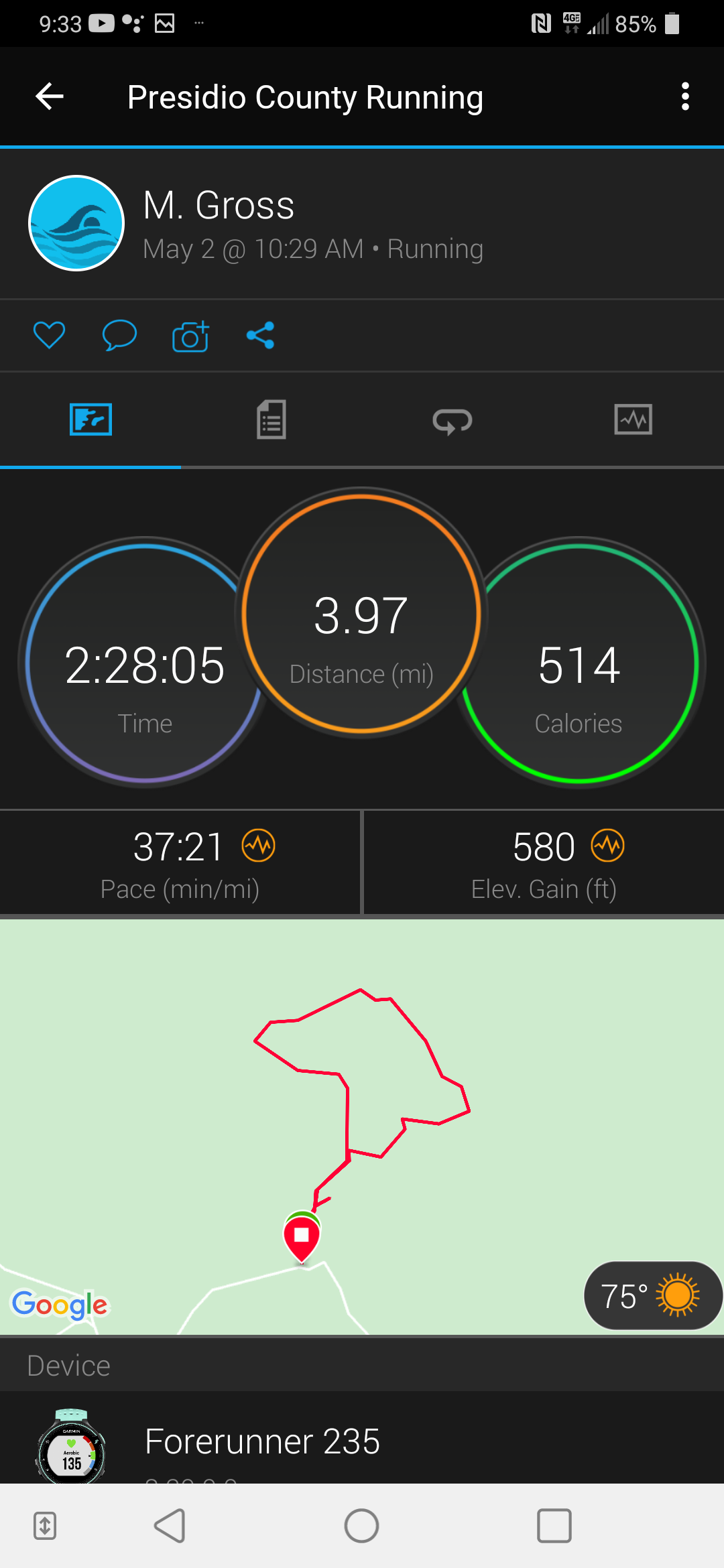Like this activity with the heart icon
The image size is (724, 1568).
click(x=50, y=335)
